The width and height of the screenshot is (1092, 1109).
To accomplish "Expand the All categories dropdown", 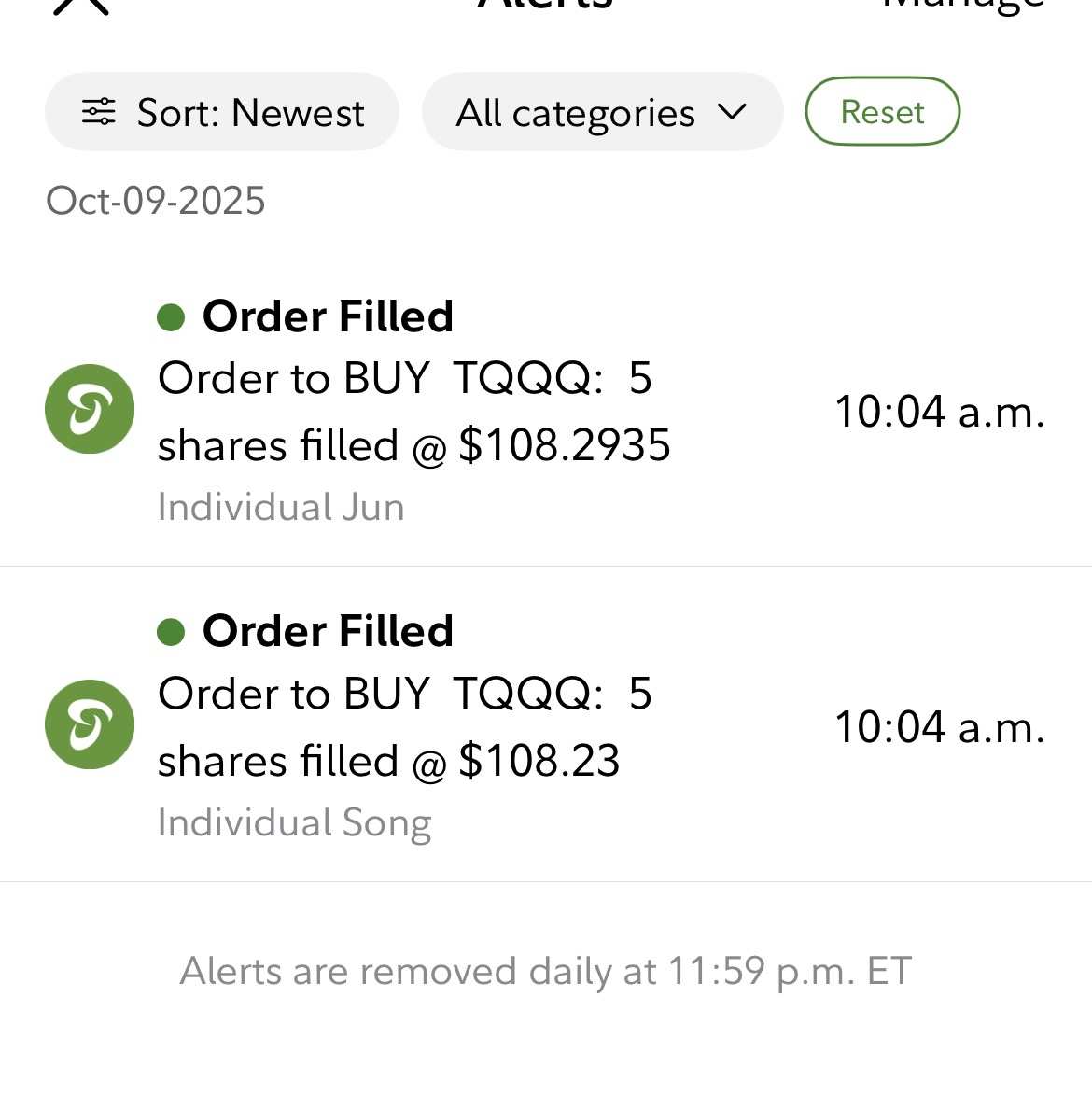I will coord(602,113).
